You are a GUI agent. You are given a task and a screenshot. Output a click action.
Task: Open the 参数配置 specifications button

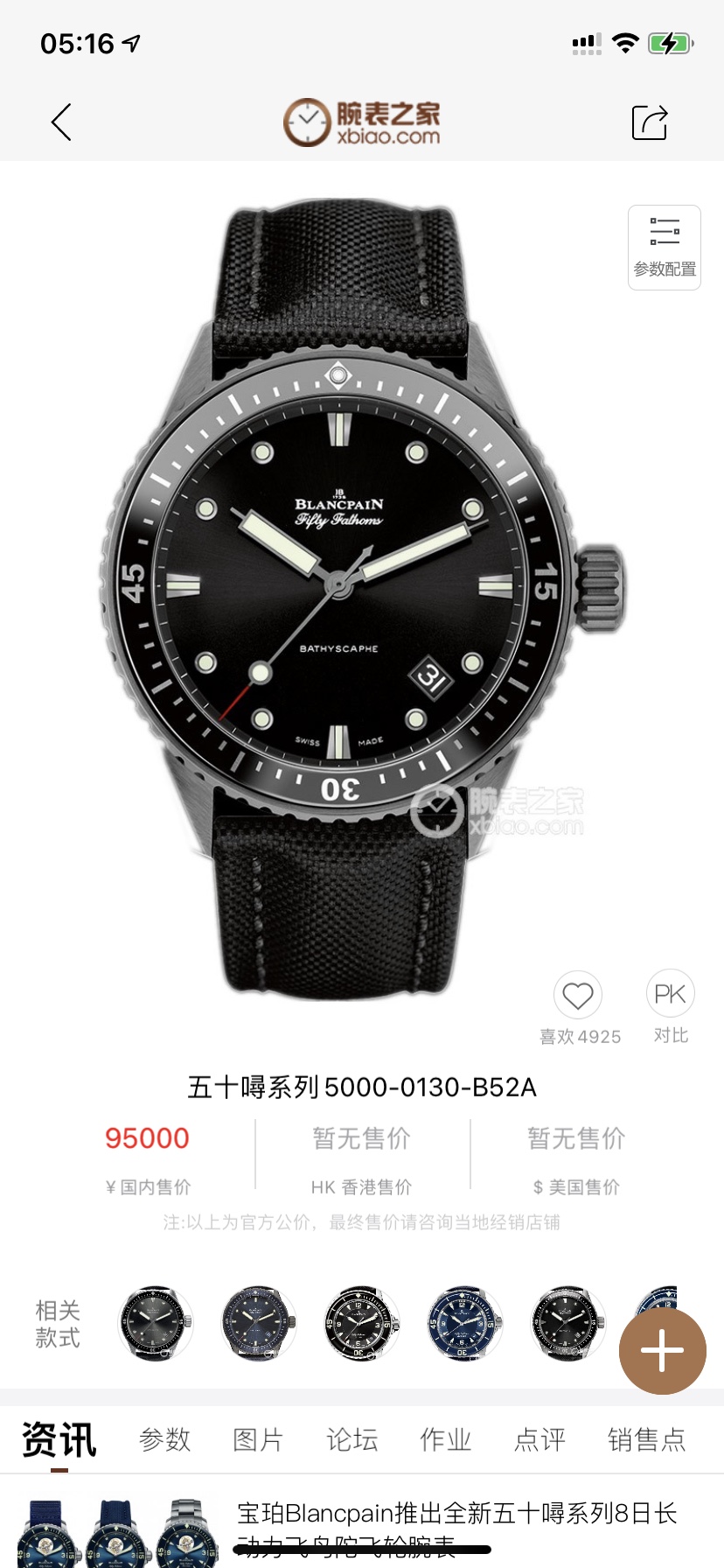pos(665,248)
